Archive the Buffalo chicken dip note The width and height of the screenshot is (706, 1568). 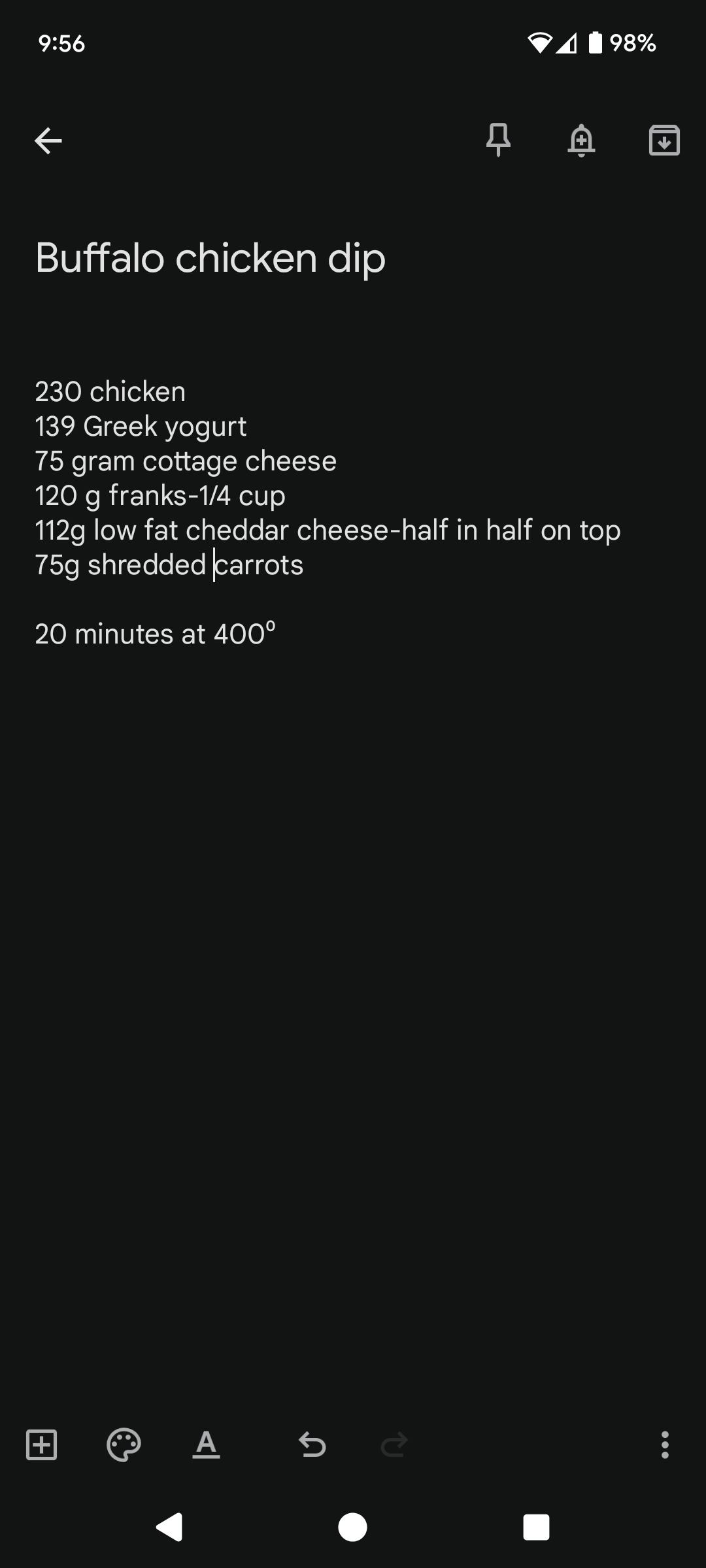(664, 140)
